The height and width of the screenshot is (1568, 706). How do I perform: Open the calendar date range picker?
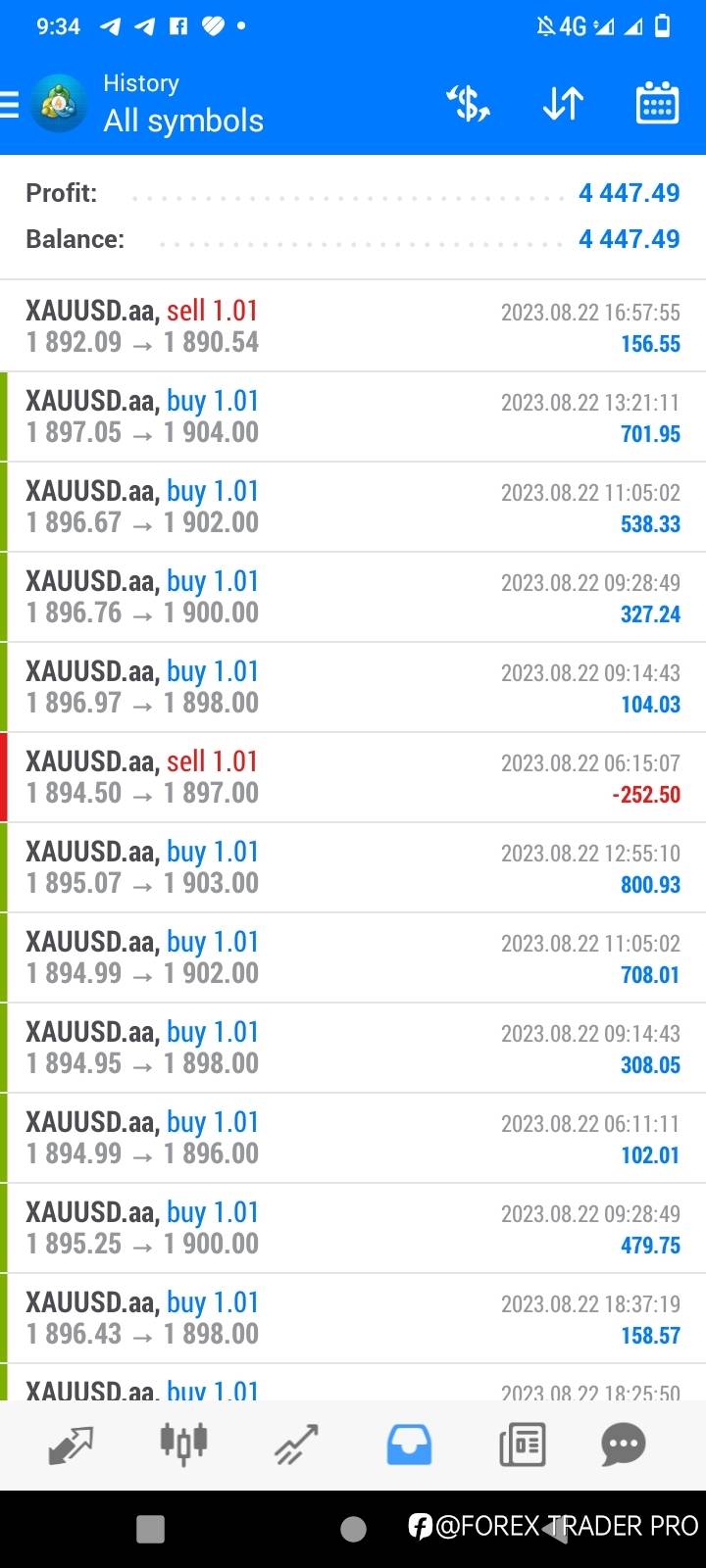click(657, 103)
